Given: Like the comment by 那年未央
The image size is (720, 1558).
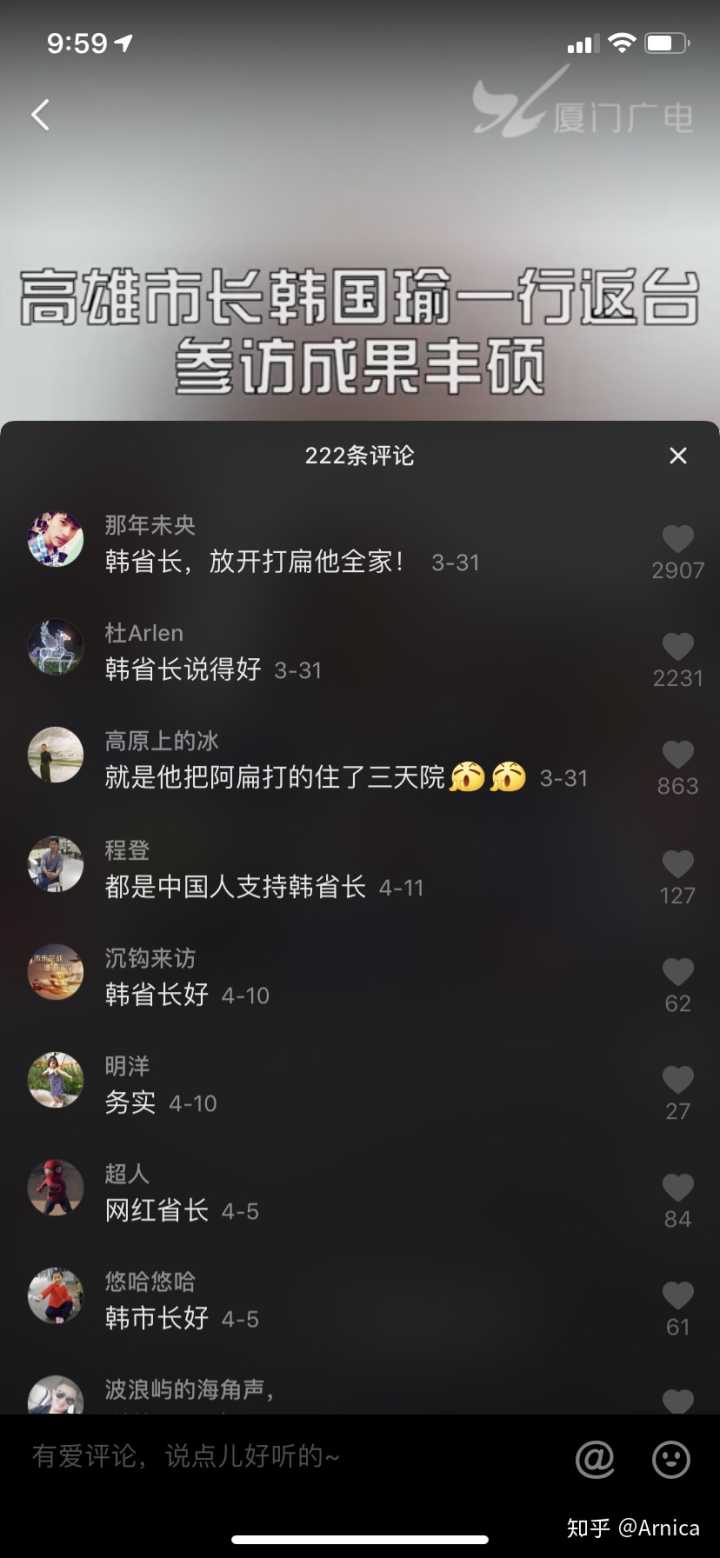Looking at the screenshot, I should point(678,540).
